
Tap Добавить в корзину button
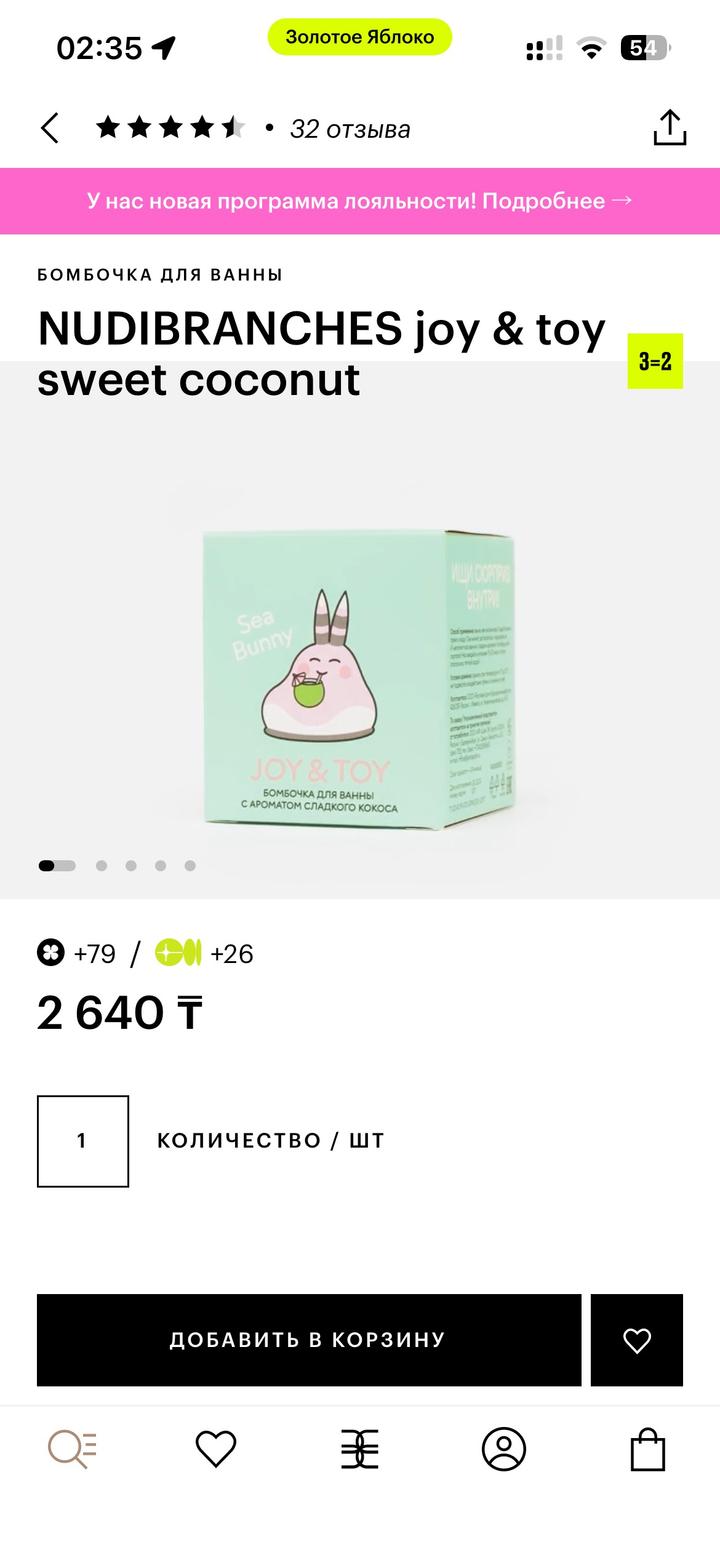click(x=308, y=1340)
